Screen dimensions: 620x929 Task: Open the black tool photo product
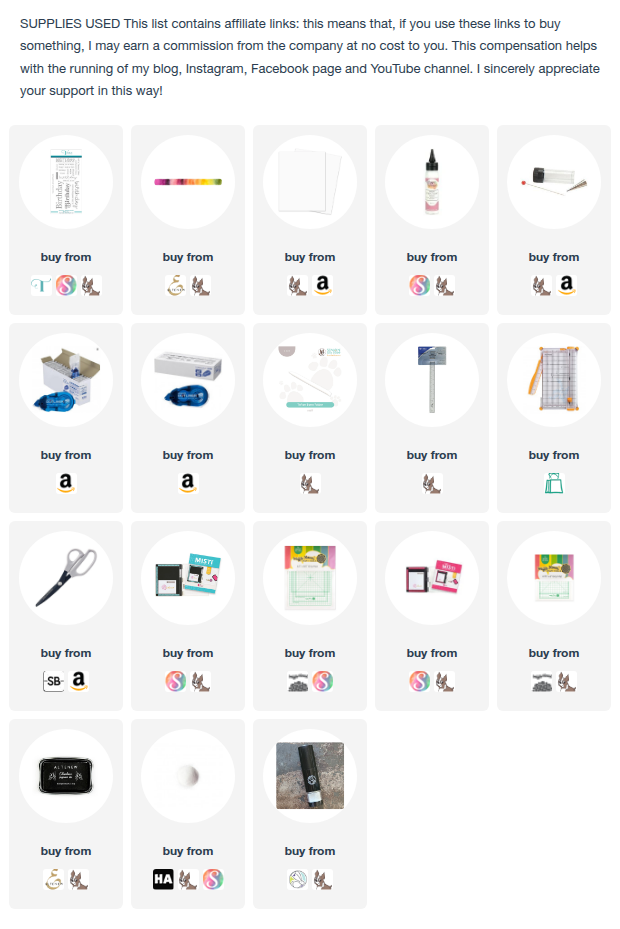(309, 776)
